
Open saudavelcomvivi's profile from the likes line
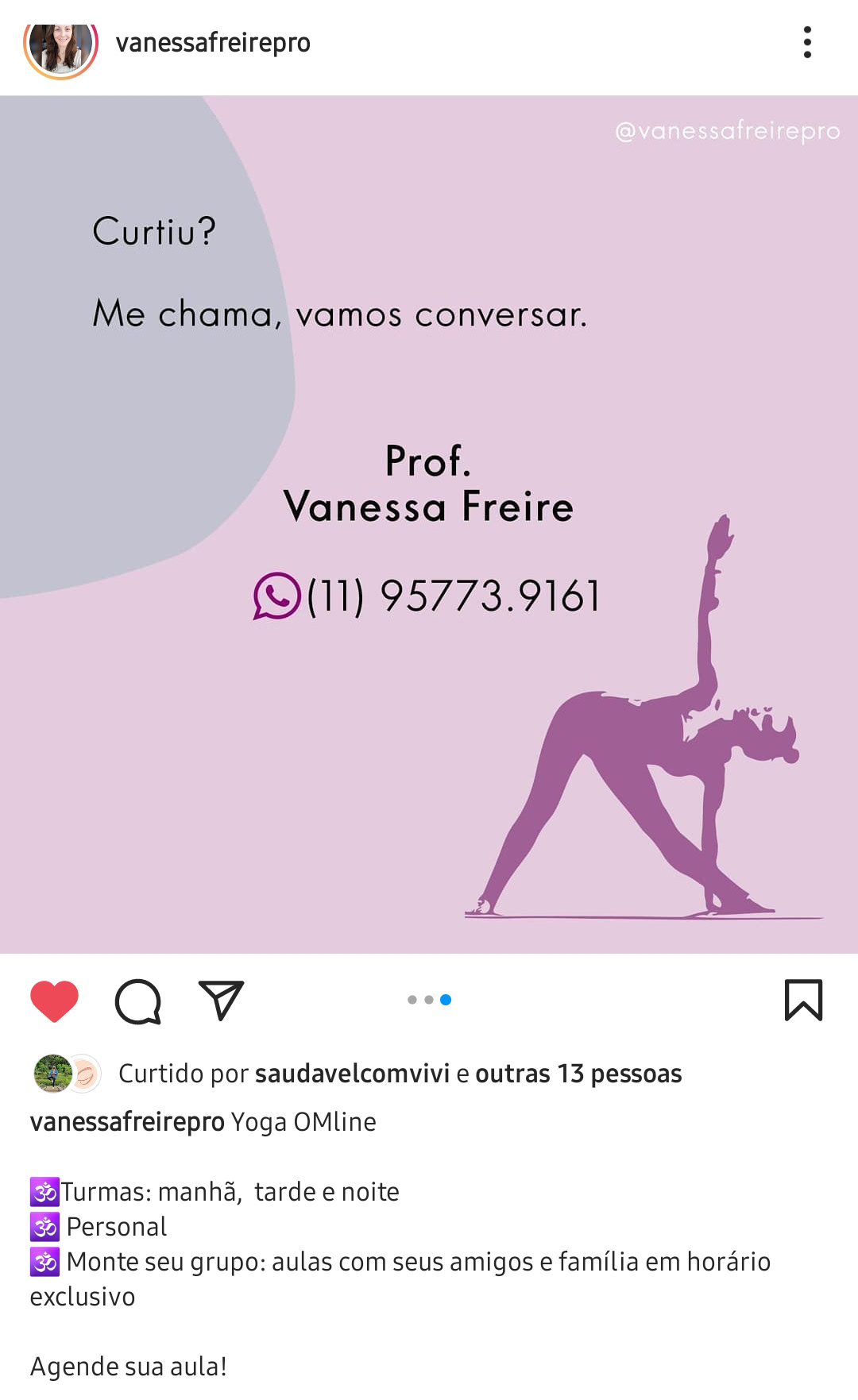click(x=352, y=1074)
